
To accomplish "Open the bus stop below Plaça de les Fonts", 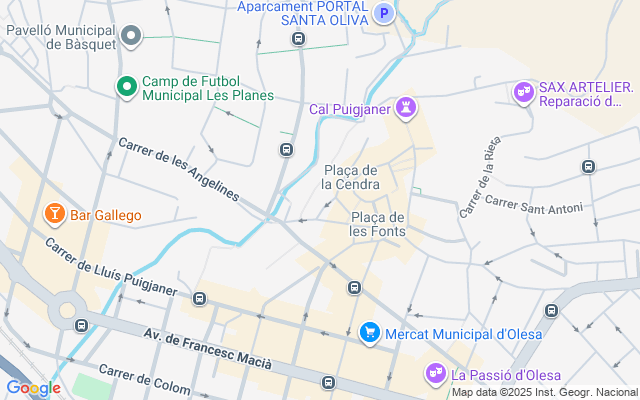I will click(353, 288).
